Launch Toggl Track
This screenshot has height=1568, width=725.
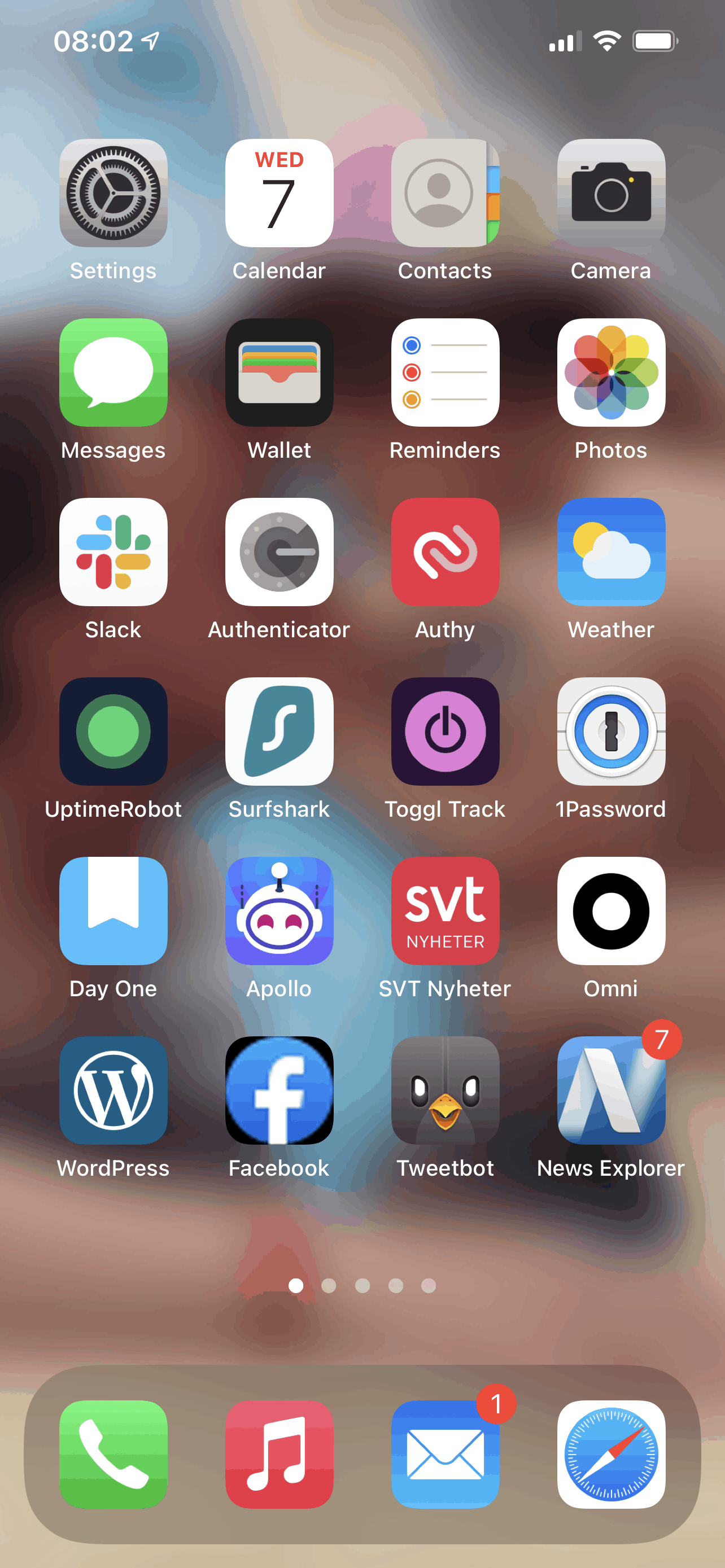445,732
